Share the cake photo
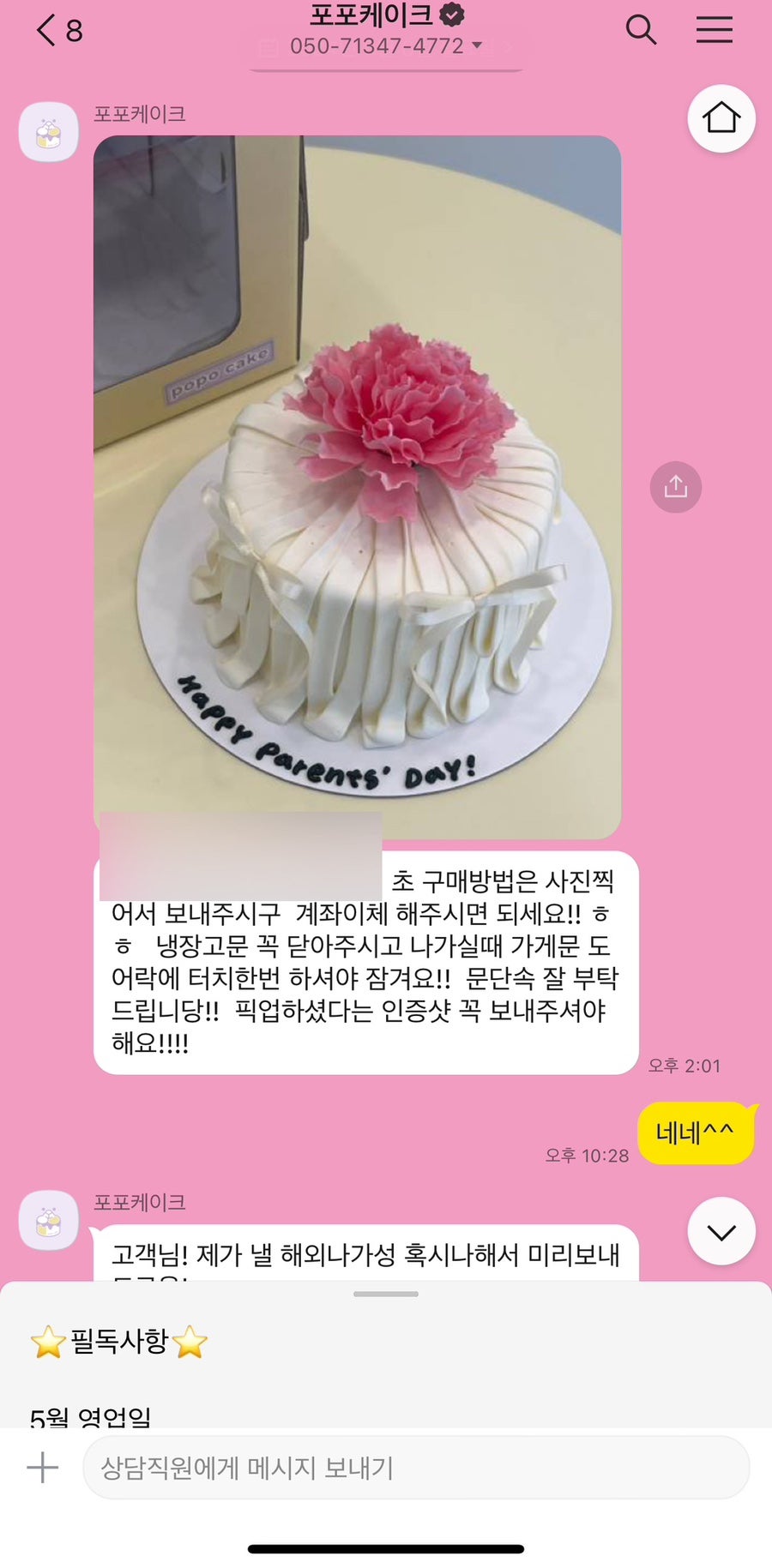 point(675,487)
